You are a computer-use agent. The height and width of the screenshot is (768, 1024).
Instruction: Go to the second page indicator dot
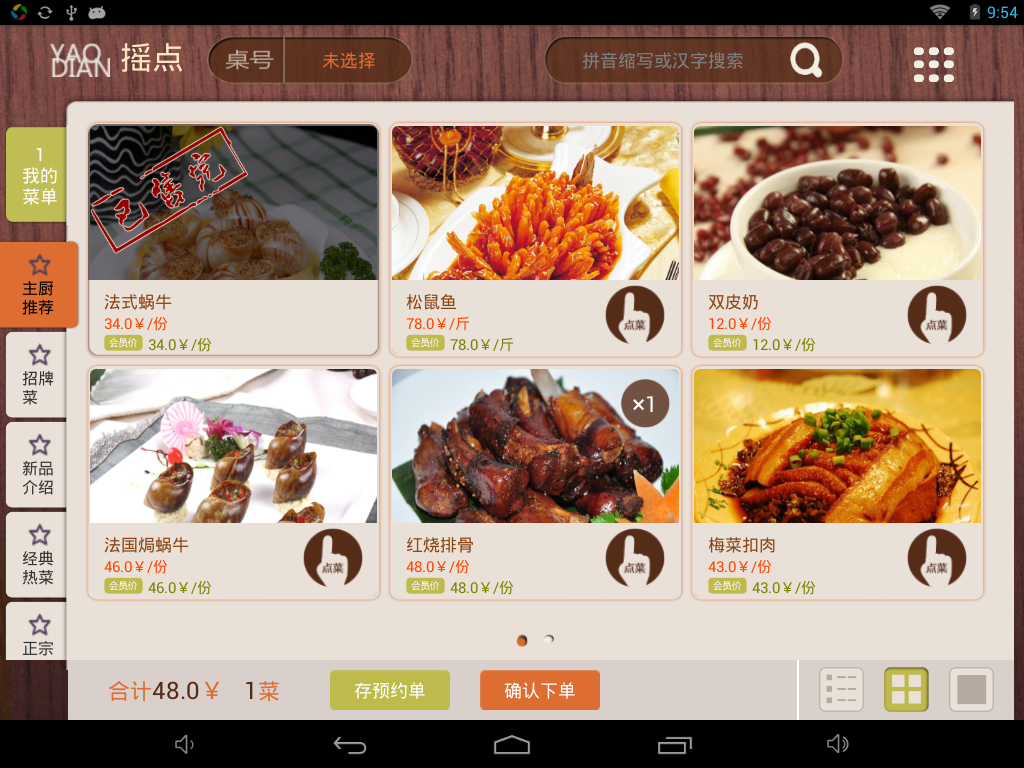click(549, 639)
